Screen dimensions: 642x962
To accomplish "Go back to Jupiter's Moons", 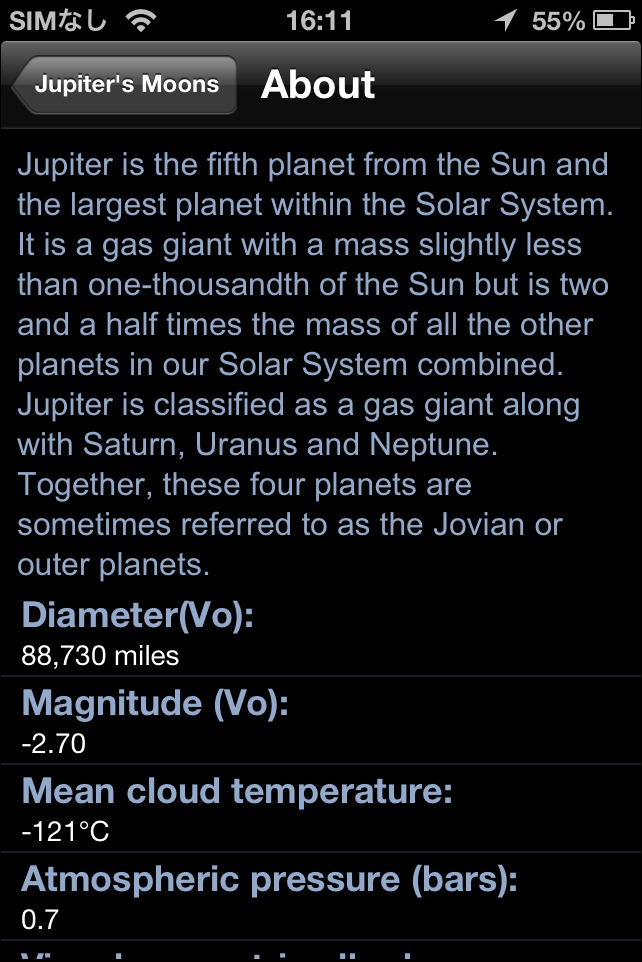I will click(x=125, y=85).
